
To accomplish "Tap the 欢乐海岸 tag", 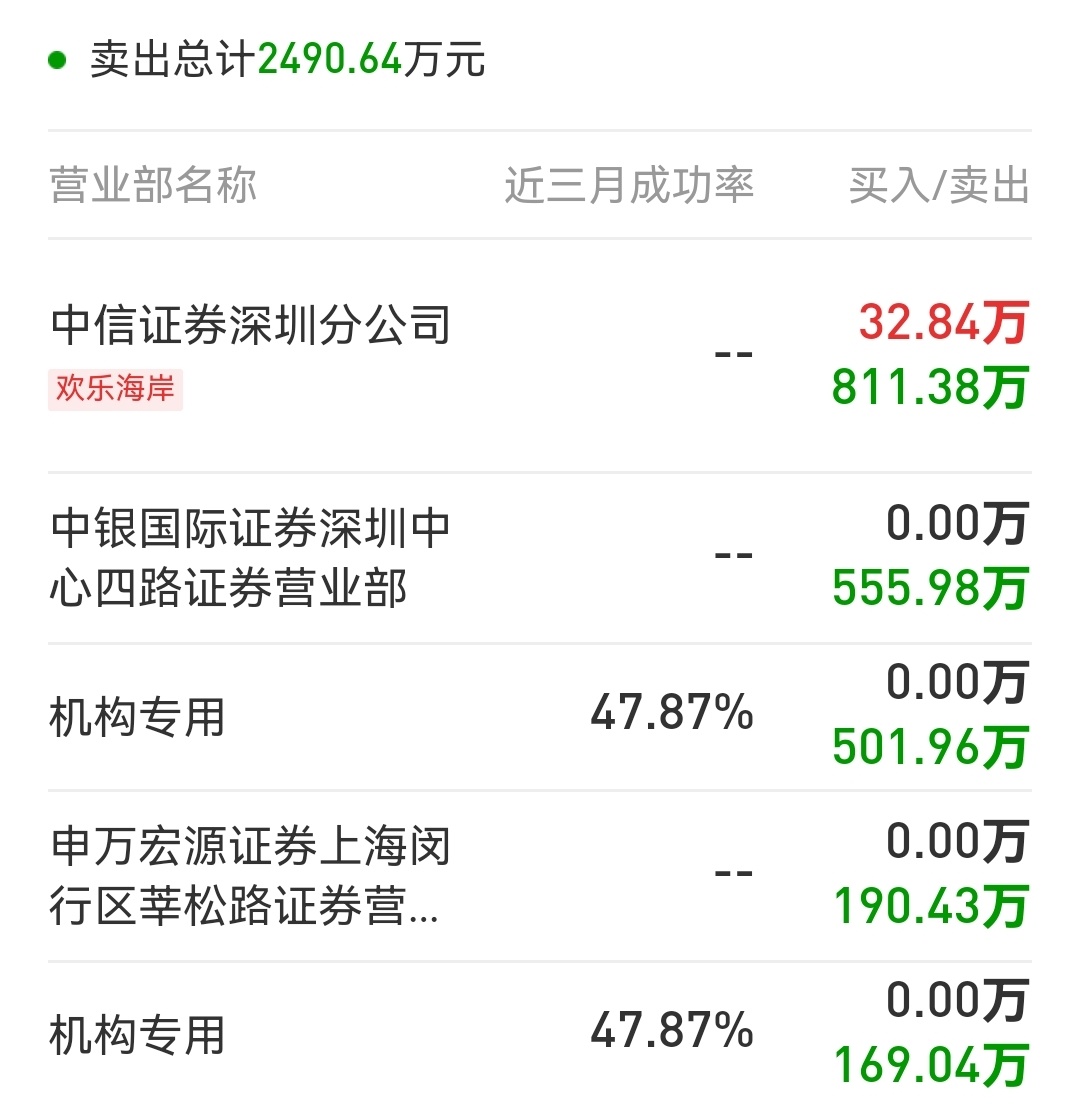I will [x=115, y=388].
